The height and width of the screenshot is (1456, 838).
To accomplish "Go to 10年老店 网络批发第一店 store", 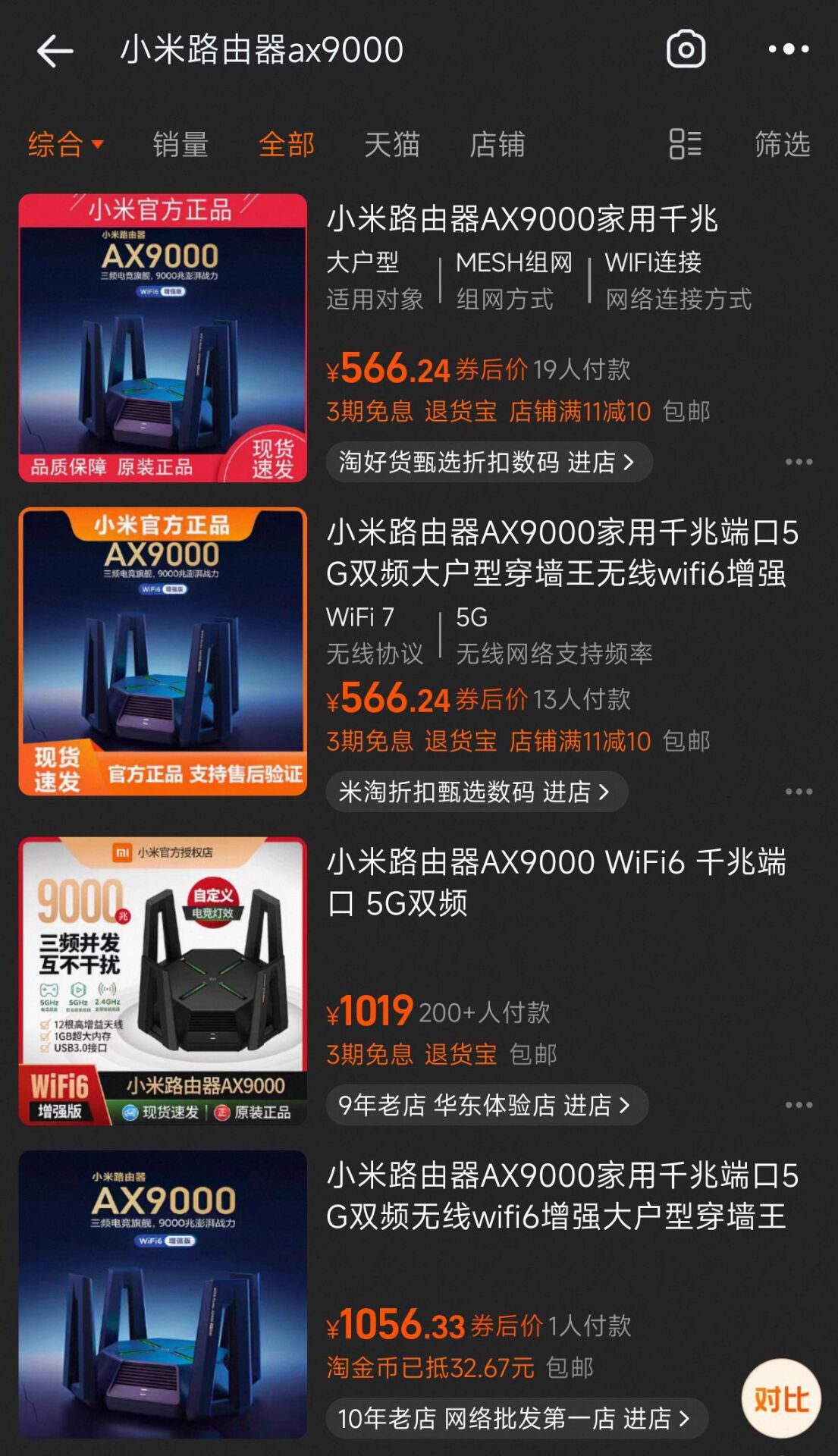I will coord(516,1418).
